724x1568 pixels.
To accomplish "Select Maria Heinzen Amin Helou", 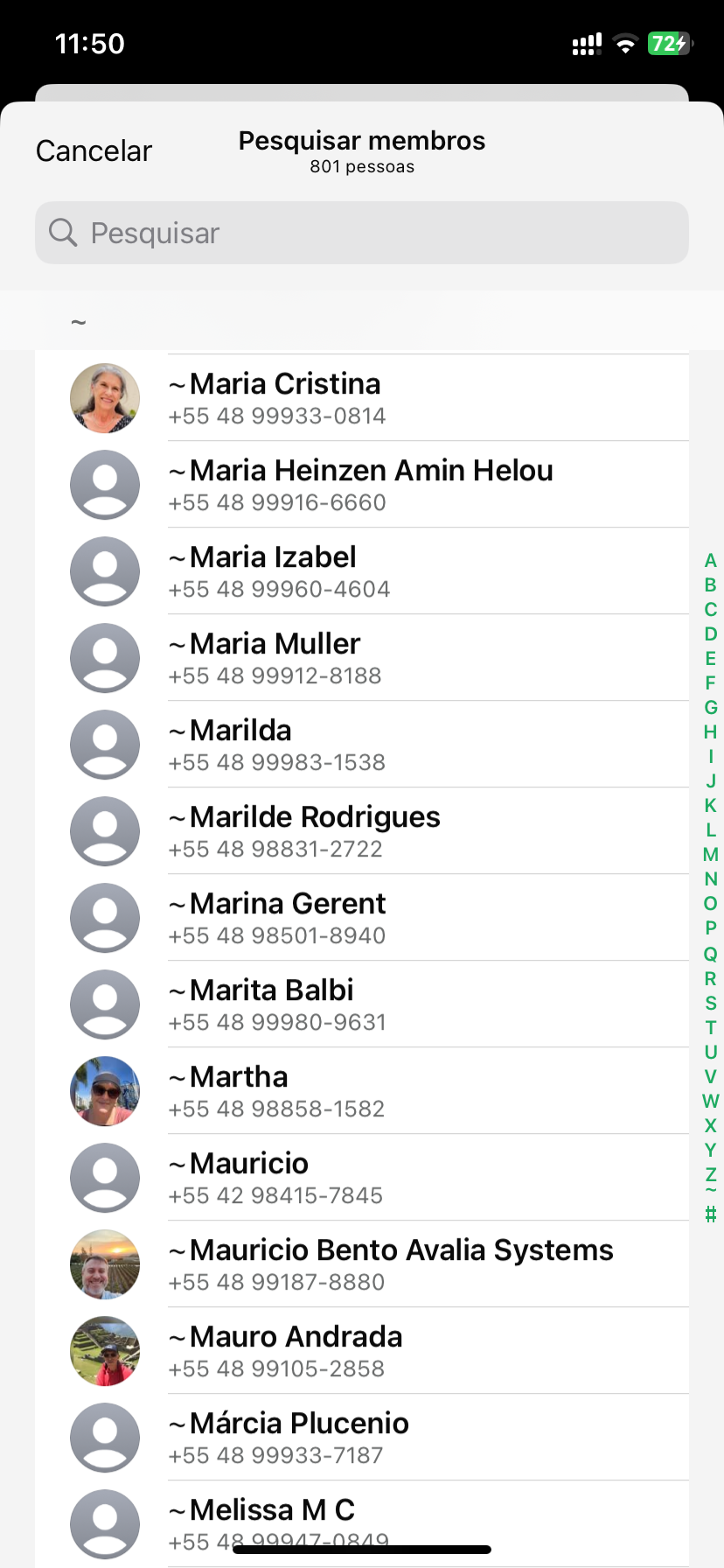I will pos(362,485).
